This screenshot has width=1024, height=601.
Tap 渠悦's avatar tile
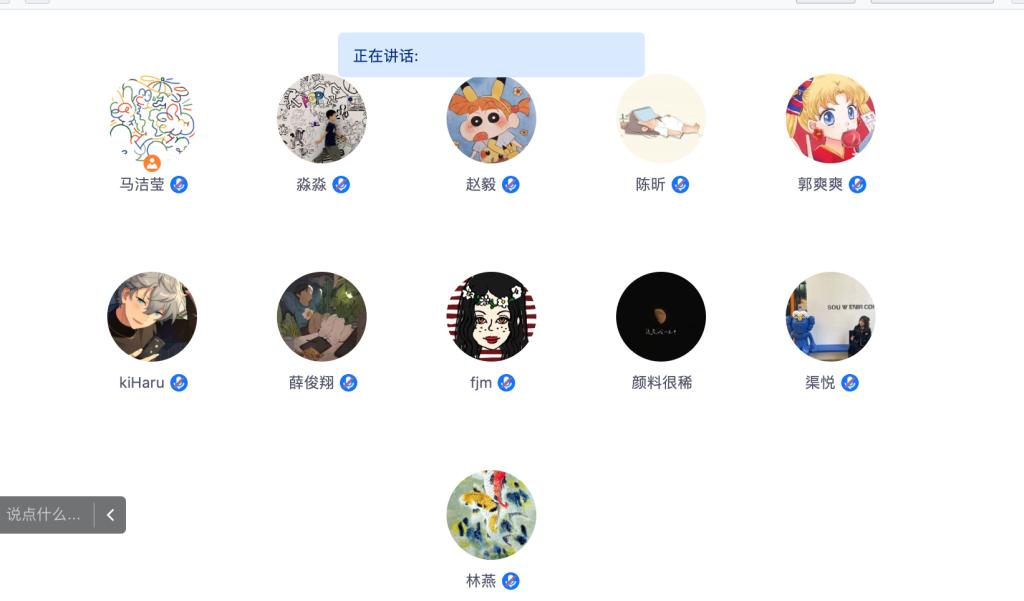(x=830, y=316)
